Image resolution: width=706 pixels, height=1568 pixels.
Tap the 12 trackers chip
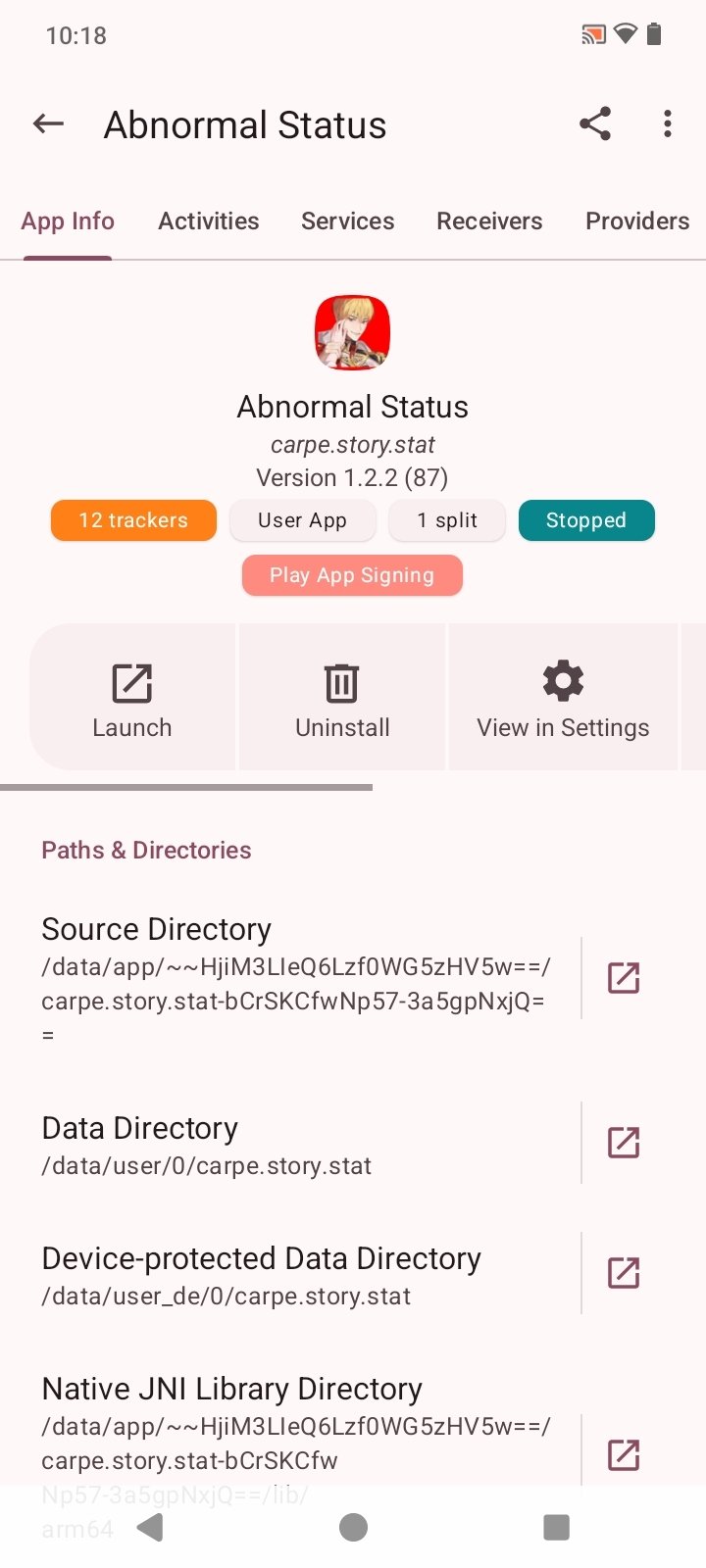click(x=133, y=520)
